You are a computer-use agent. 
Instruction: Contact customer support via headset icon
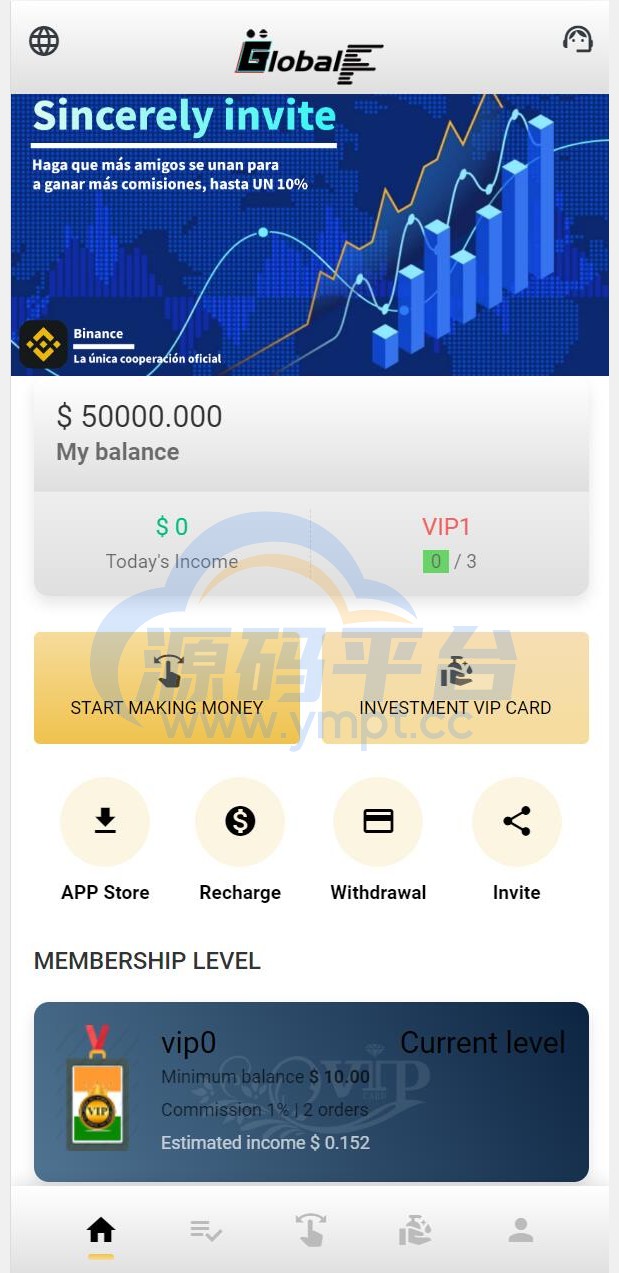[x=577, y=40]
